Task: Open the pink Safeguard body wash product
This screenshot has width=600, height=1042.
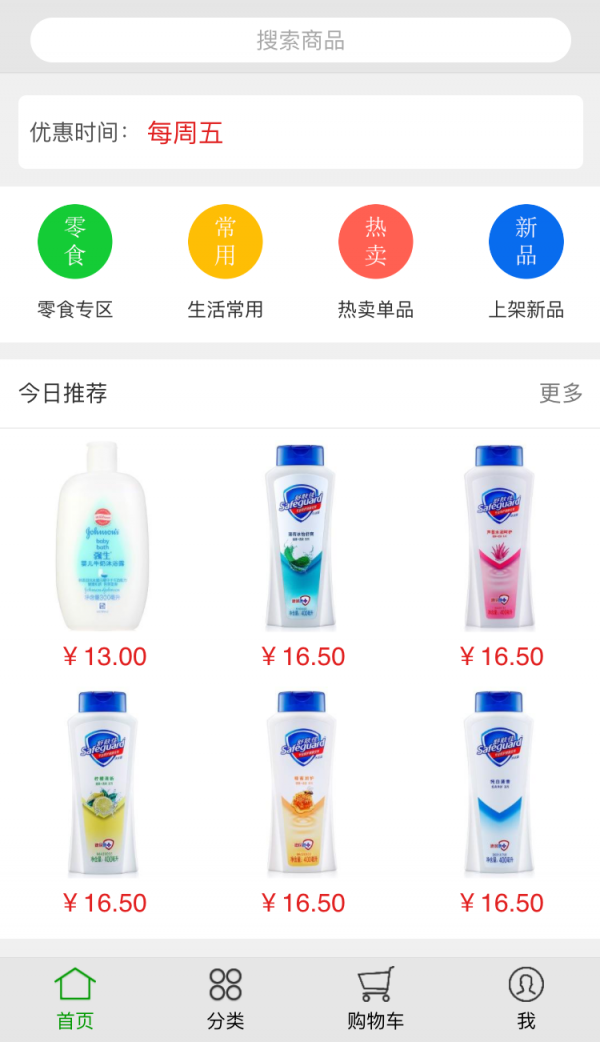Action: 500,540
